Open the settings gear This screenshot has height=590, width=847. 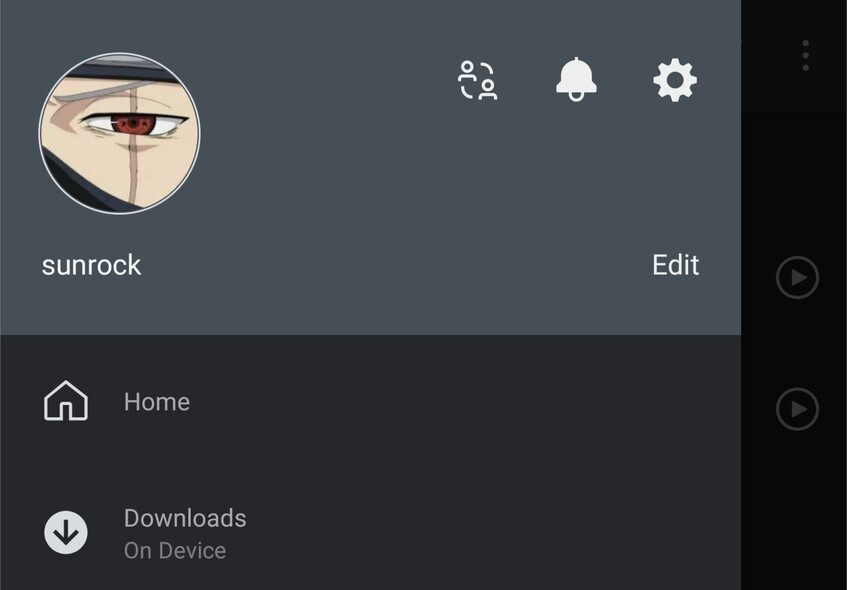coord(675,79)
